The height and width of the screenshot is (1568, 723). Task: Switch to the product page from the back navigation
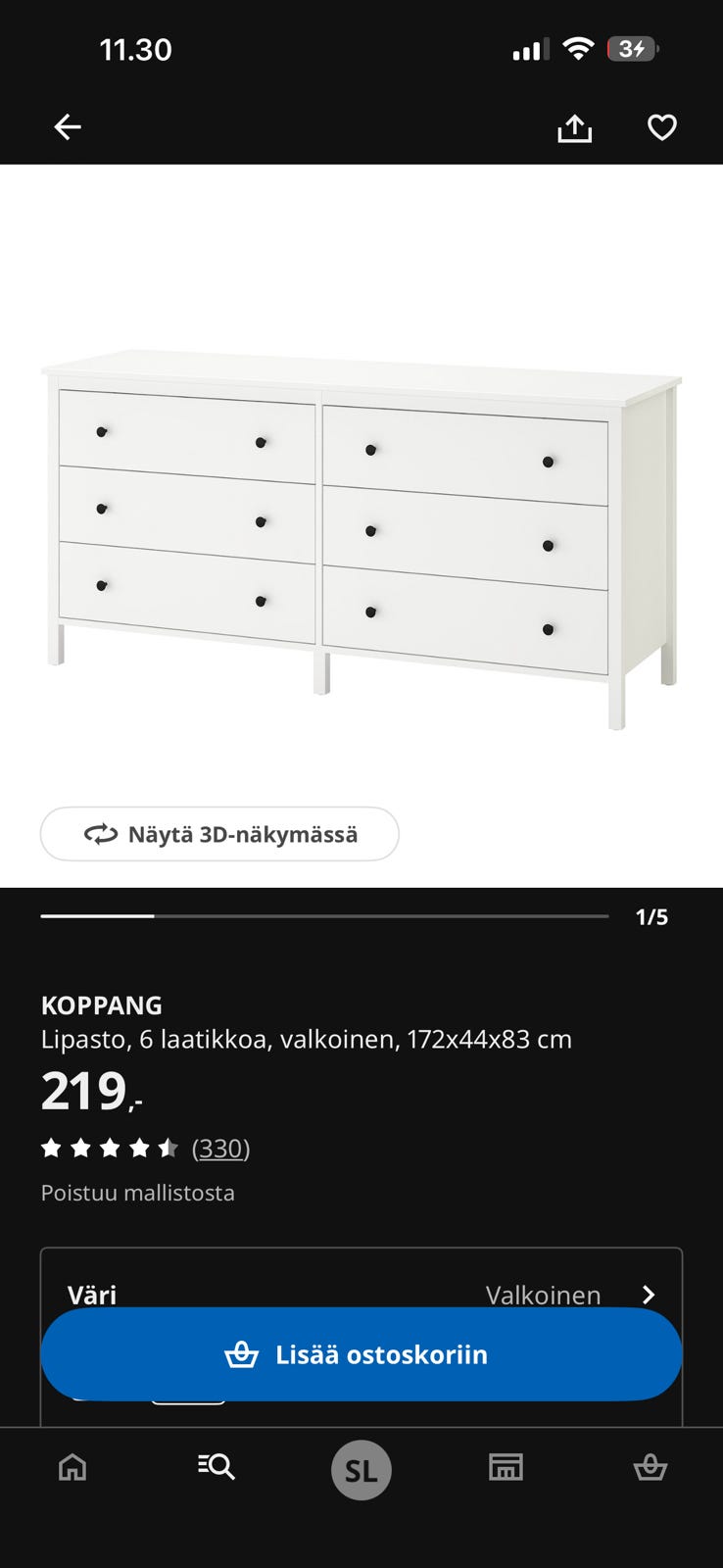pyautogui.click(x=67, y=127)
